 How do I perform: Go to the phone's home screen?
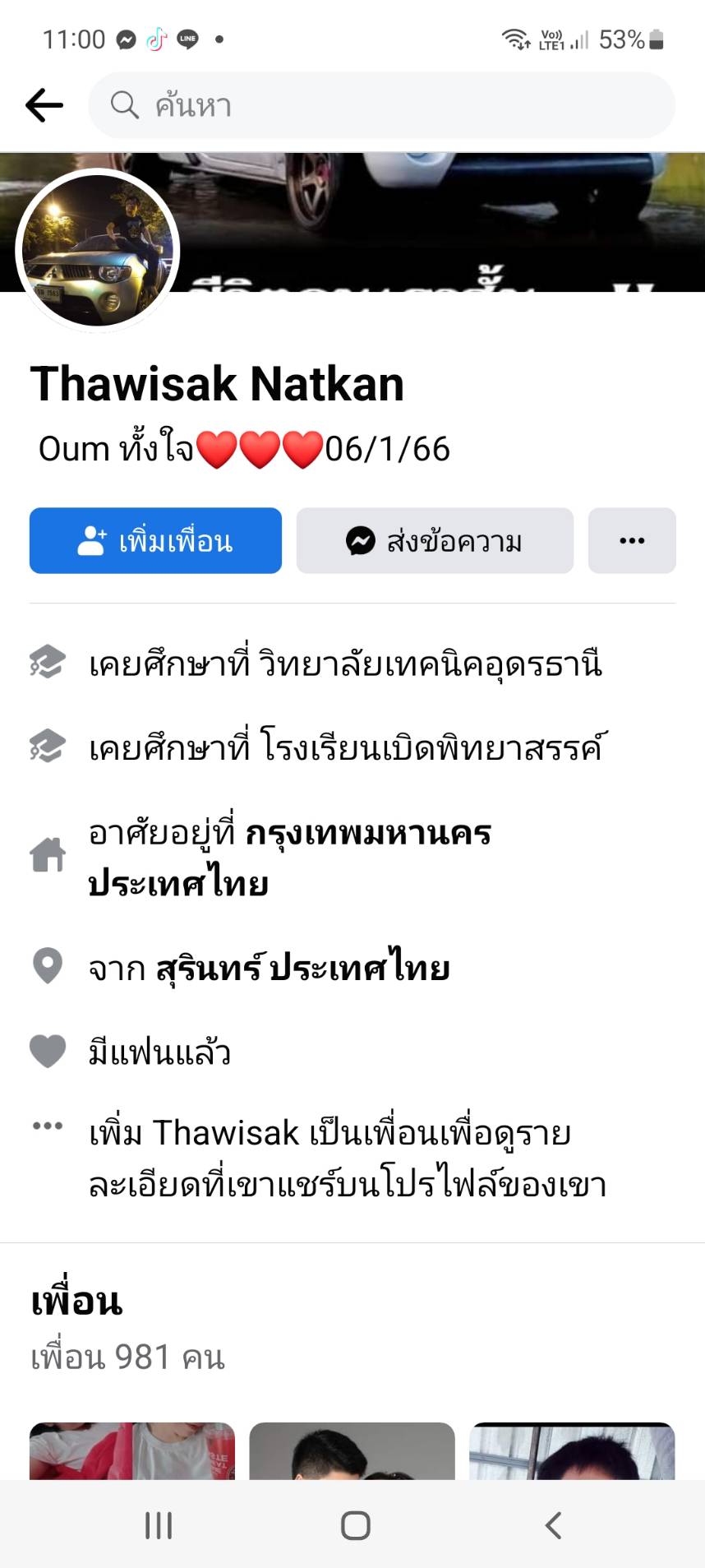[355, 1525]
